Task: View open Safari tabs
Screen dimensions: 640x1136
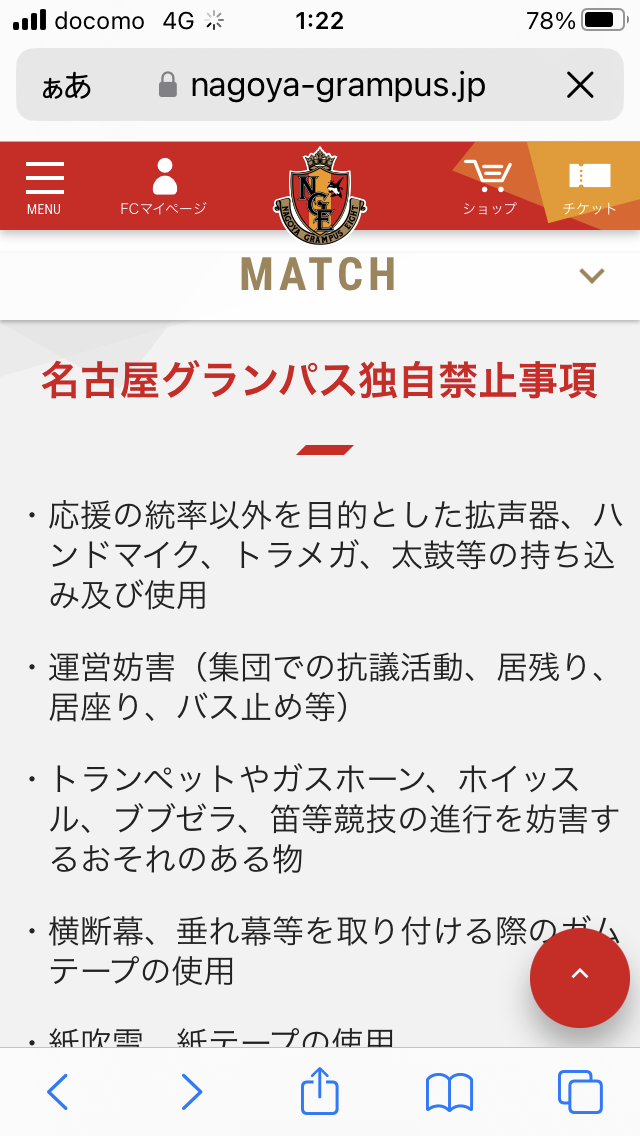Action: [581, 1092]
